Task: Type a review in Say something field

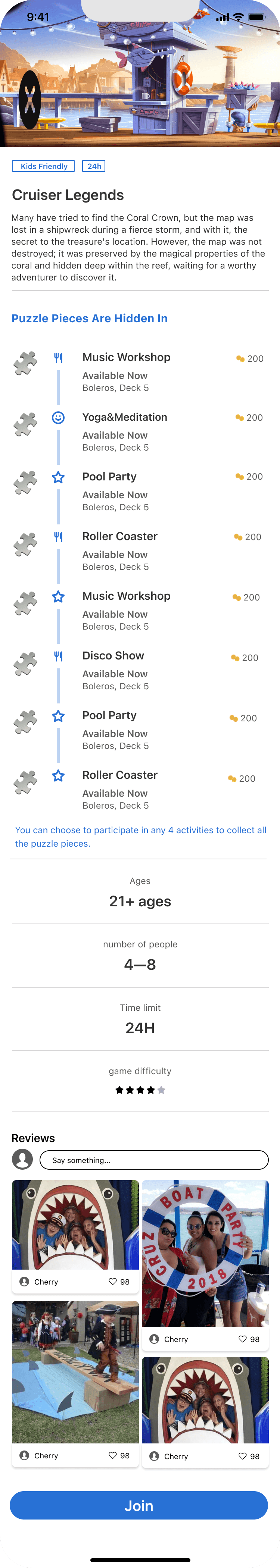Action: pos(153,1160)
